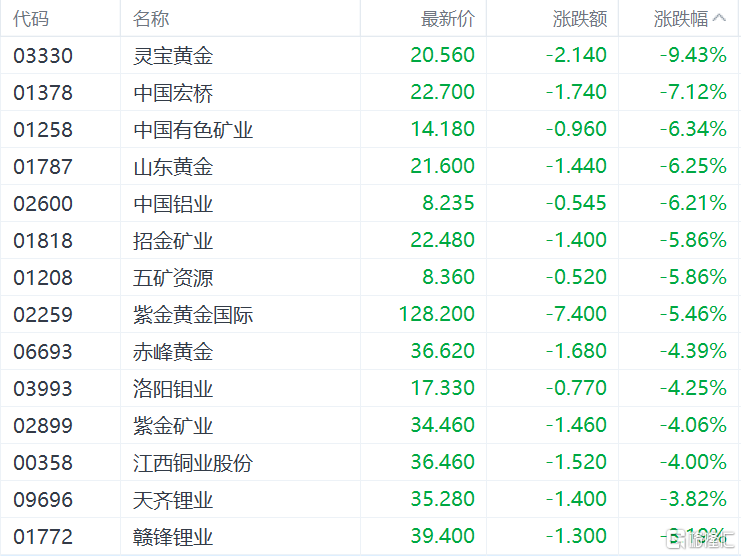Open the 中国宏桥 stock row
This screenshot has width=741, height=556.
tap(370, 92)
